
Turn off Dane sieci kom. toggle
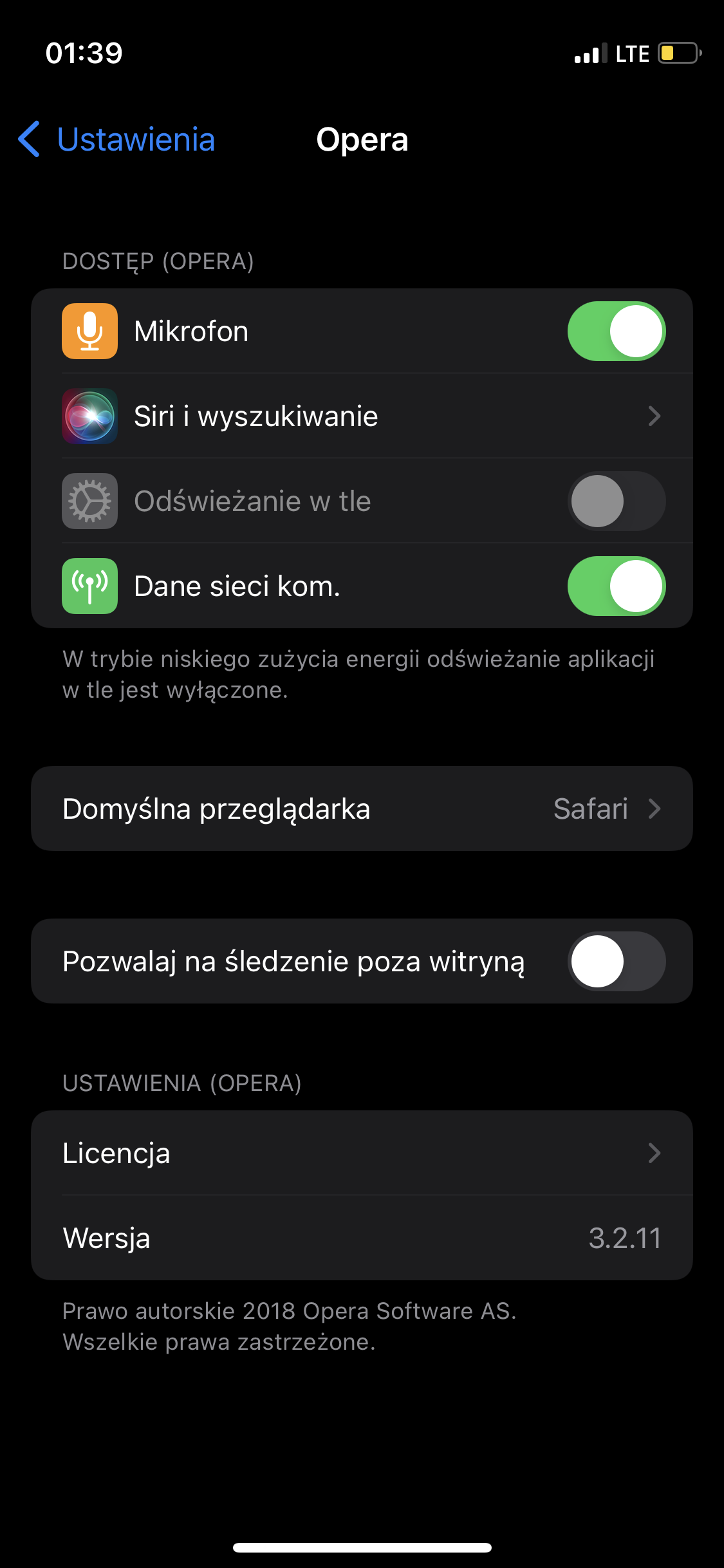tap(616, 586)
